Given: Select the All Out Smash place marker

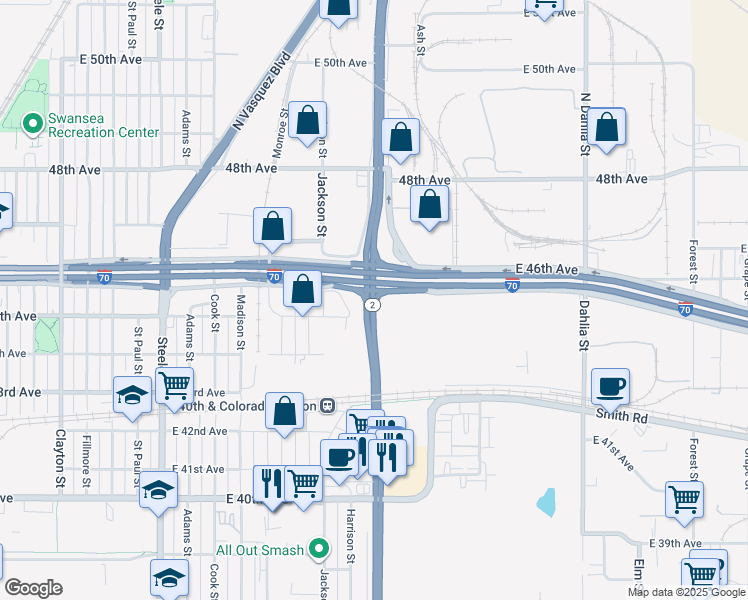Looking at the screenshot, I should [319, 548].
